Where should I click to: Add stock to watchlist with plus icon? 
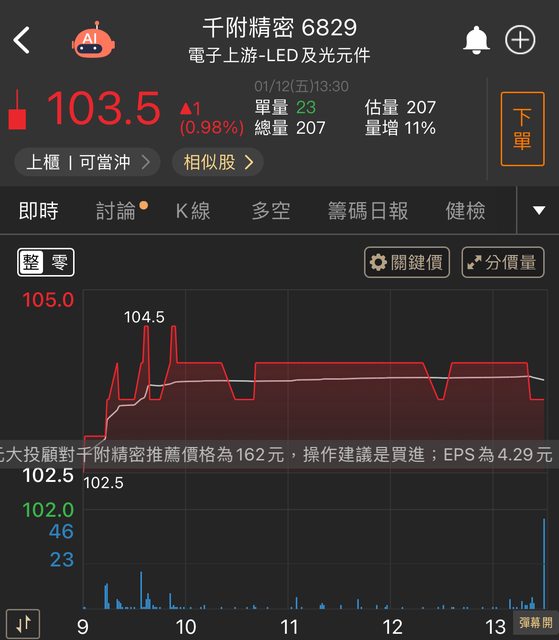pos(520,40)
